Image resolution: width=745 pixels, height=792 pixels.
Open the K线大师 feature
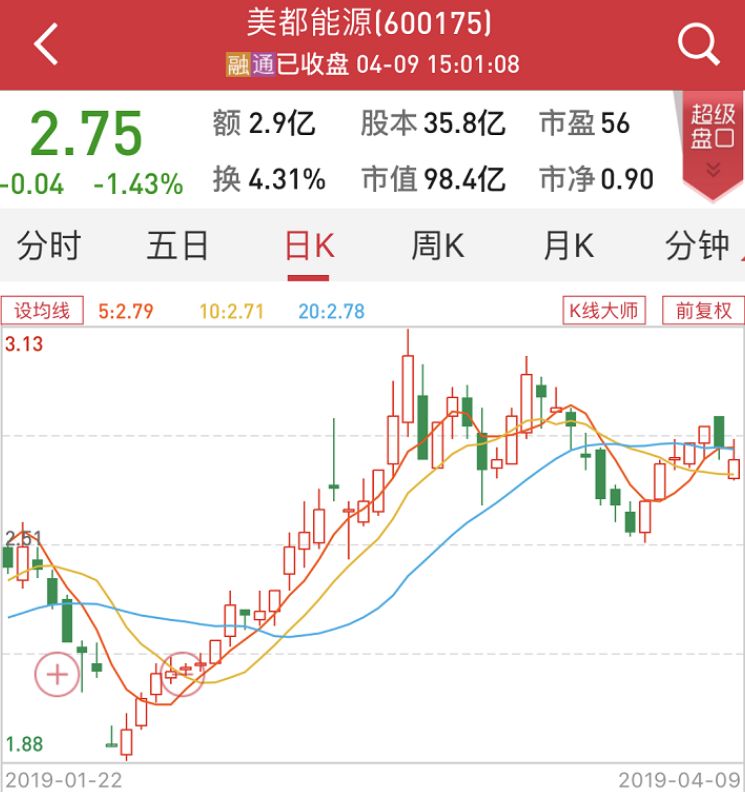click(604, 311)
